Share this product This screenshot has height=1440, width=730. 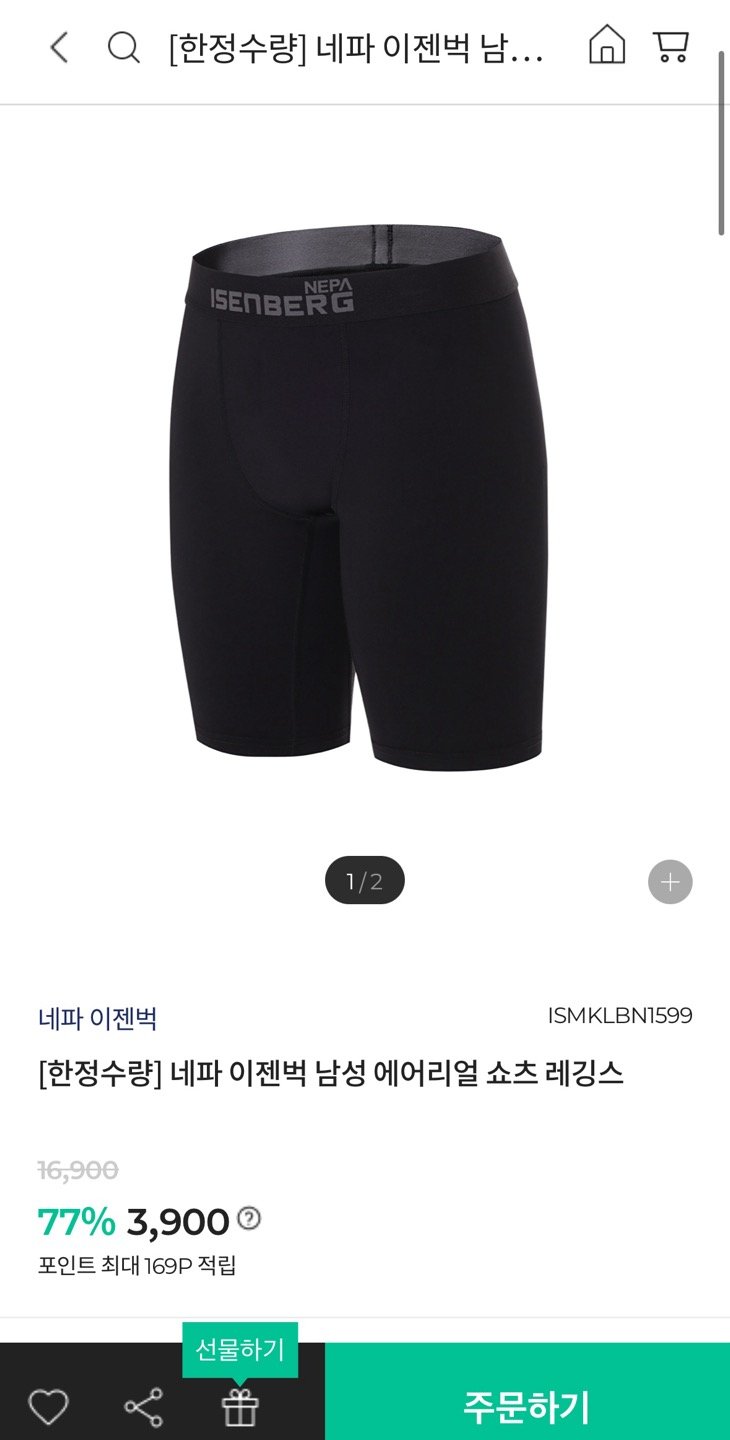(x=144, y=1407)
